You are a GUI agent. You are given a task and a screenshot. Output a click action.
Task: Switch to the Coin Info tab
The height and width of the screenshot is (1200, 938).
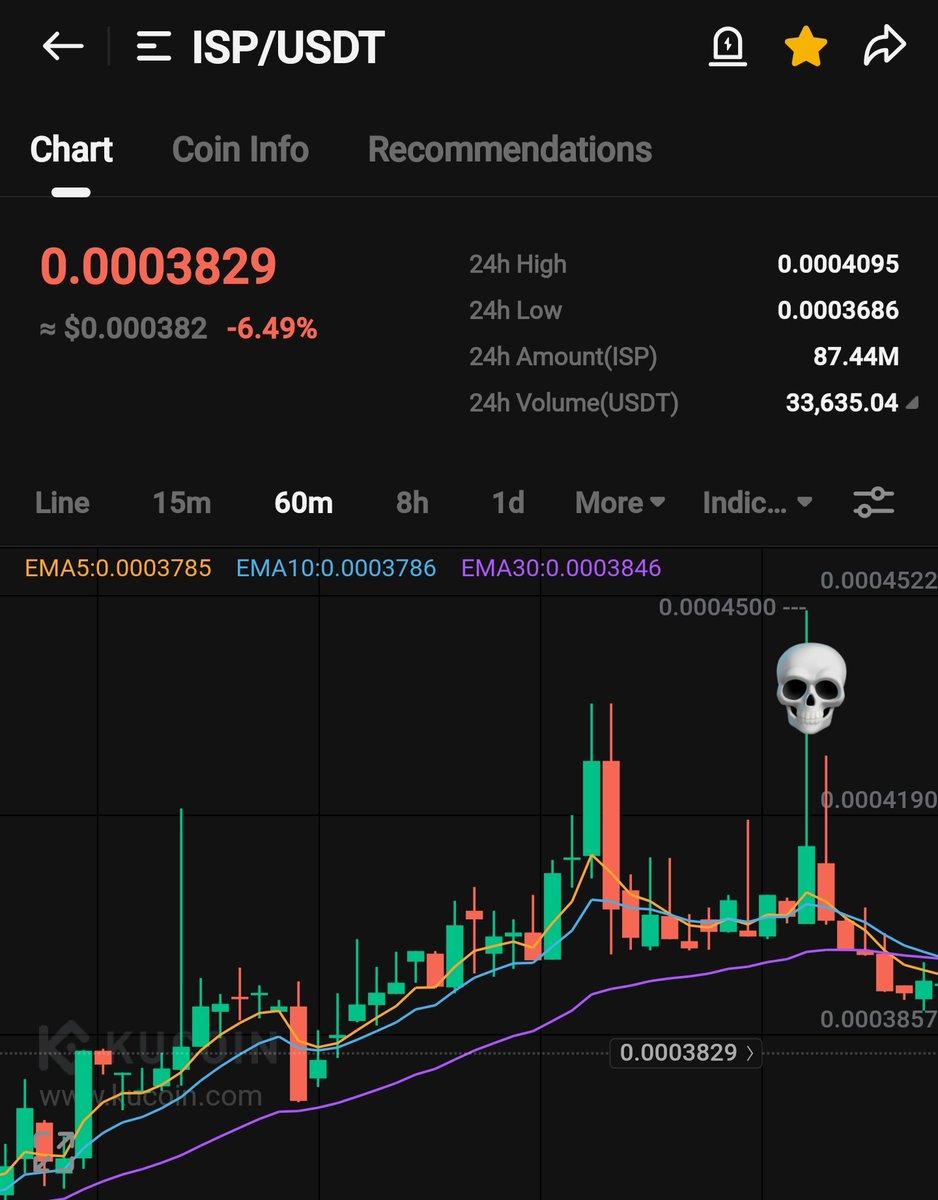click(240, 150)
